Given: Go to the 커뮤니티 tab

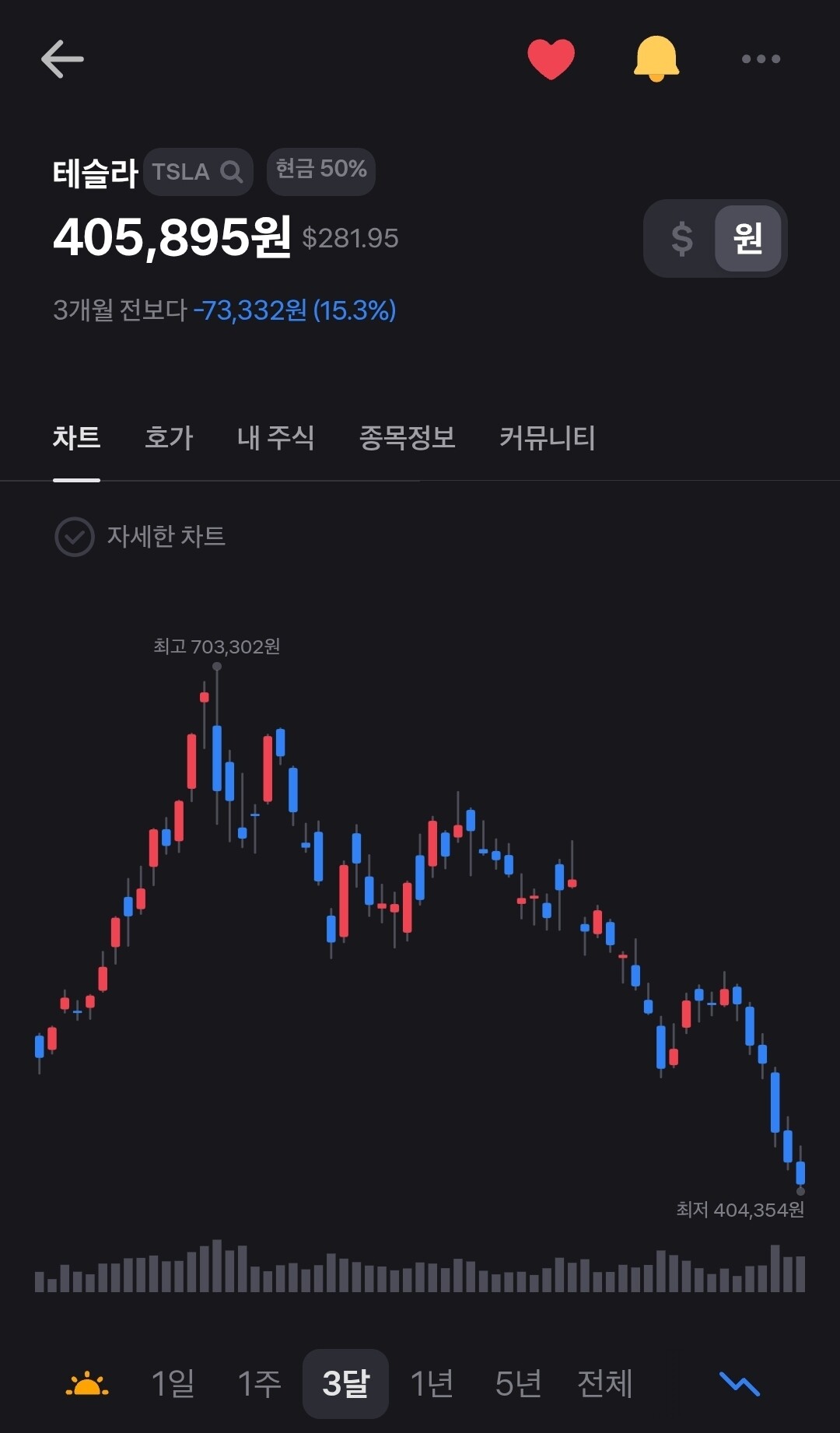Looking at the screenshot, I should click(547, 438).
